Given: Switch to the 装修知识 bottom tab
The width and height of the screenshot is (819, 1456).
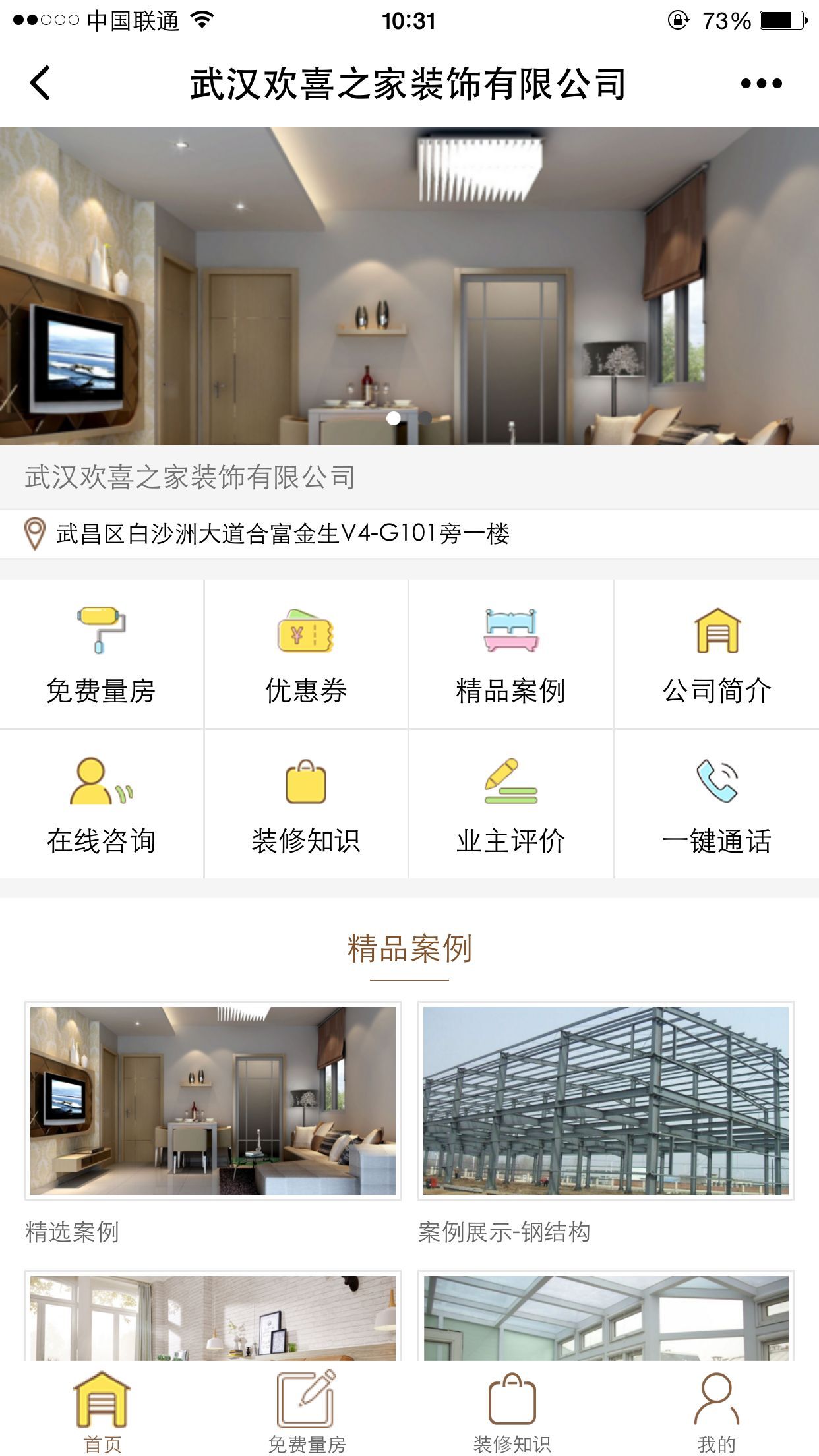Looking at the screenshot, I should coord(512,1412).
